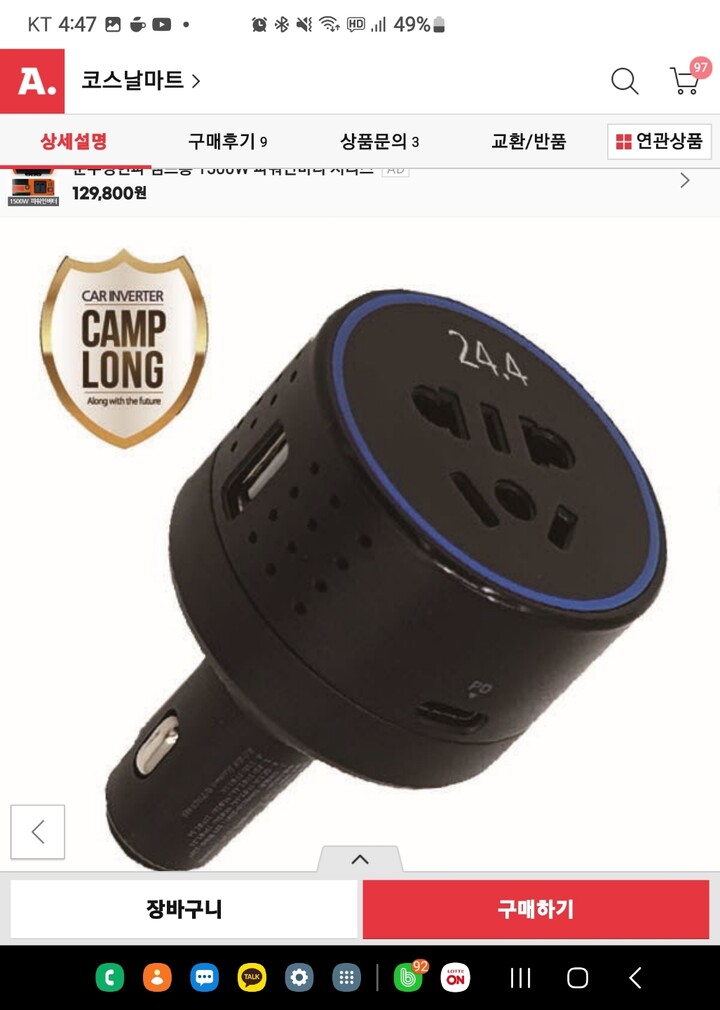Open the search magnifier icon
This screenshot has height=1010, width=720.
(x=624, y=81)
